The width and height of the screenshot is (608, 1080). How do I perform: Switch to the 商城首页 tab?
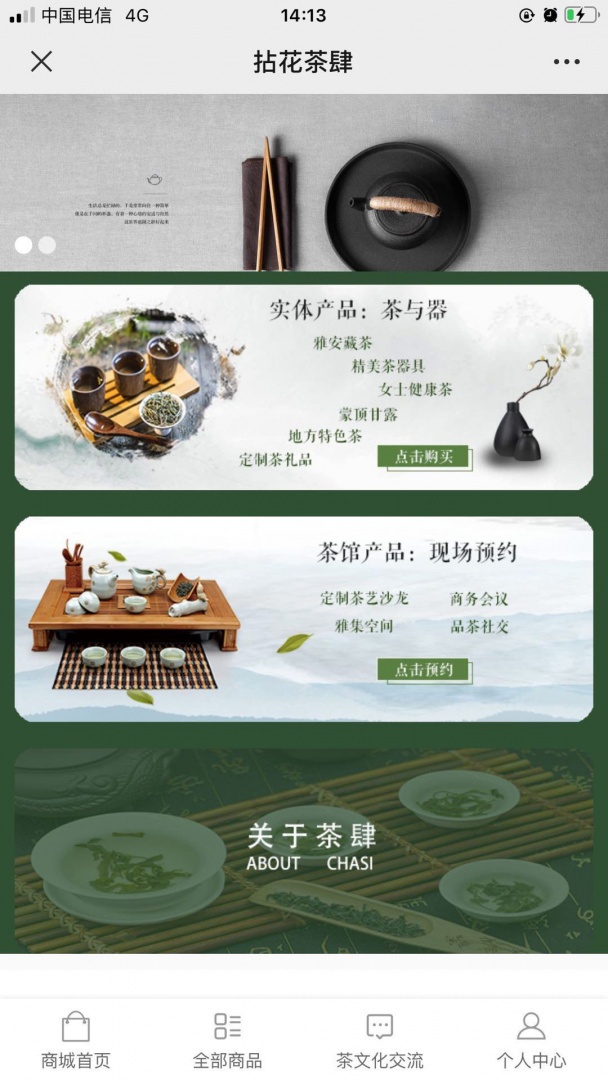coord(76,1040)
